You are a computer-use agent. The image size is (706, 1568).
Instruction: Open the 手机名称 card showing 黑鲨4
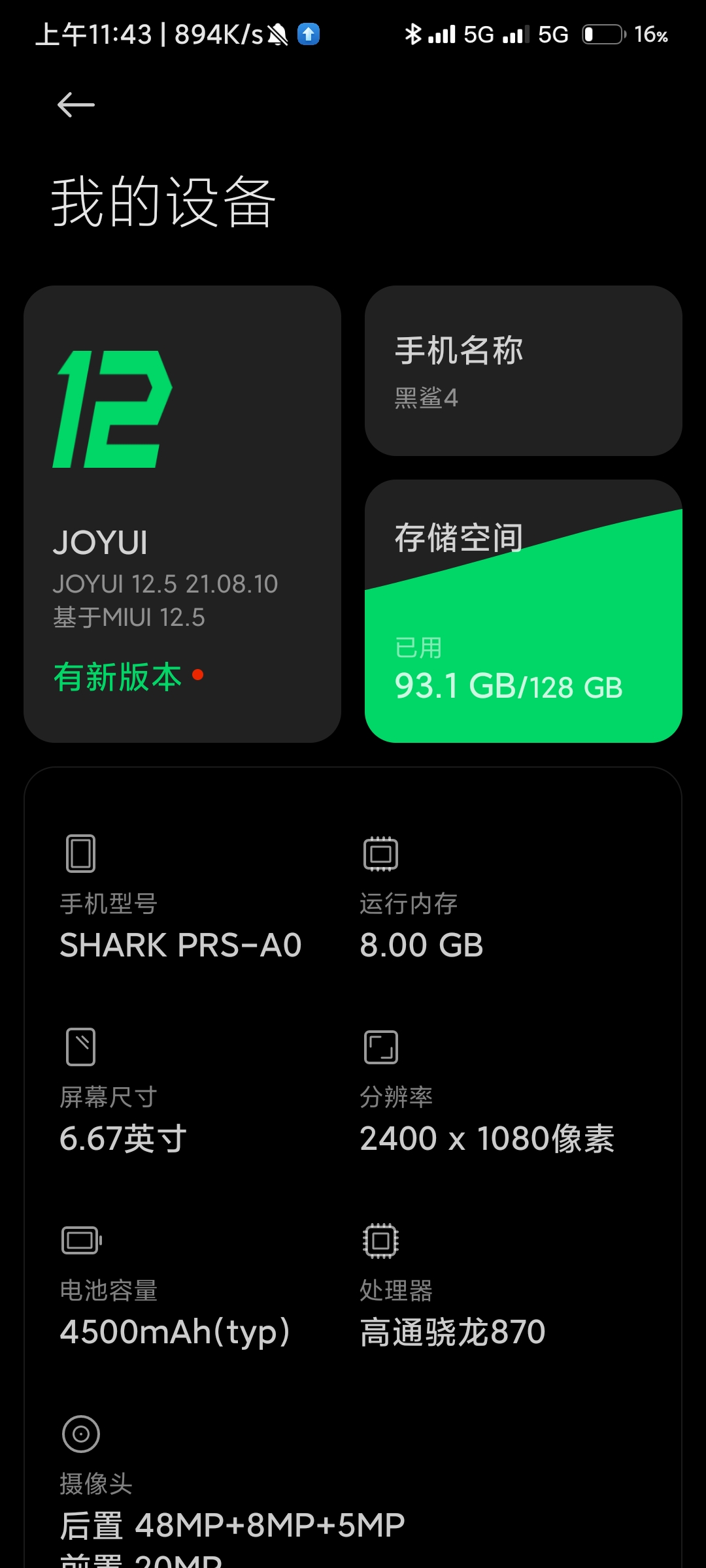point(524,370)
